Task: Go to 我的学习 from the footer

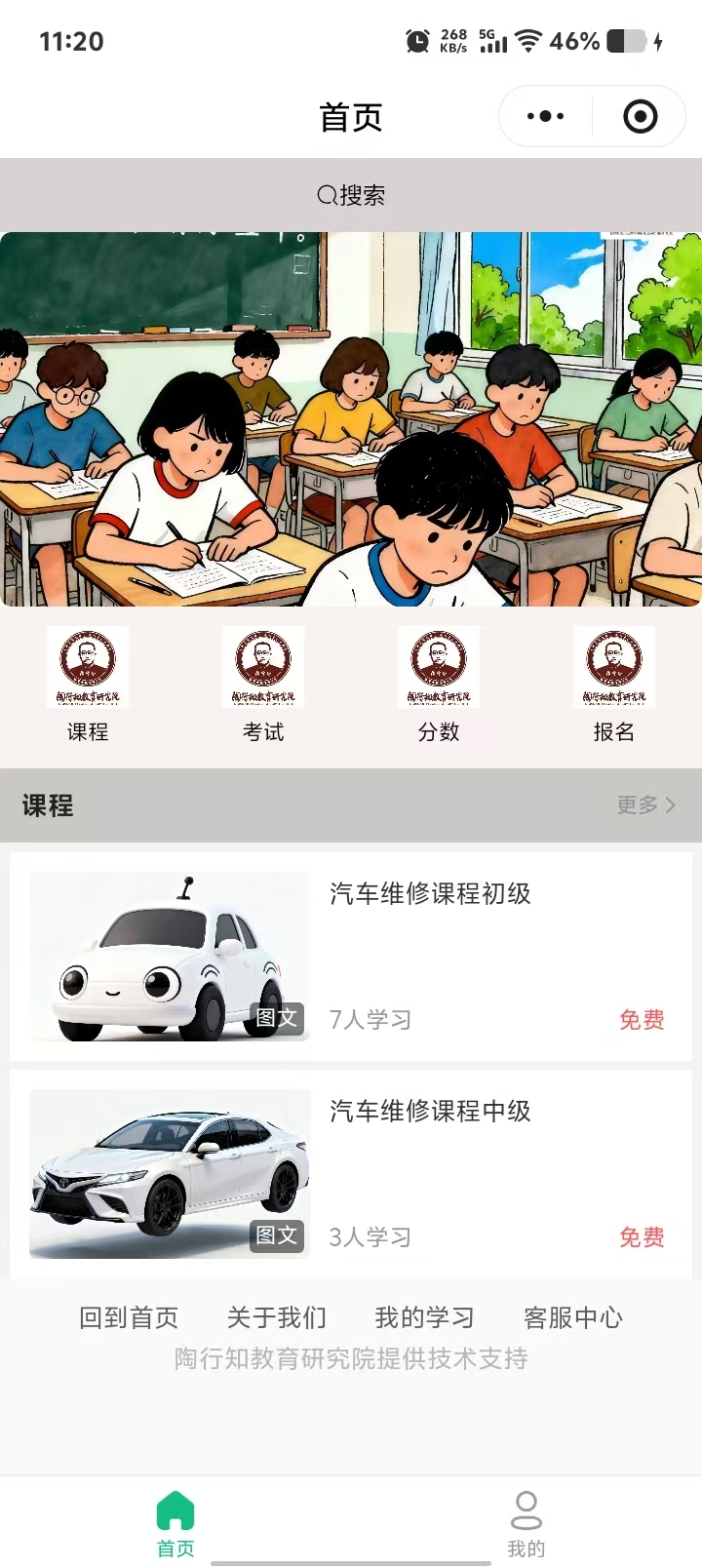Action: tap(425, 1317)
